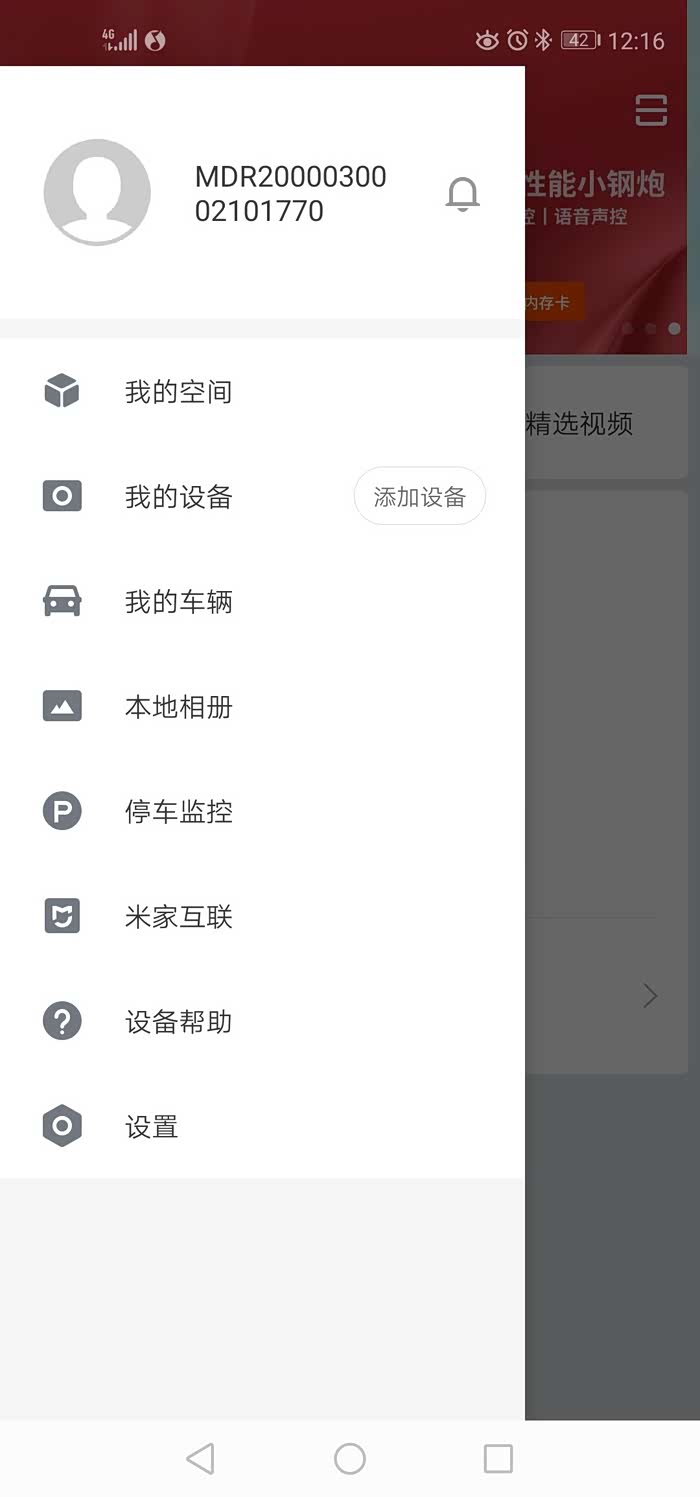The image size is (700, 1497).
Task: Open 设置 settings
Action: [152, 1127]
